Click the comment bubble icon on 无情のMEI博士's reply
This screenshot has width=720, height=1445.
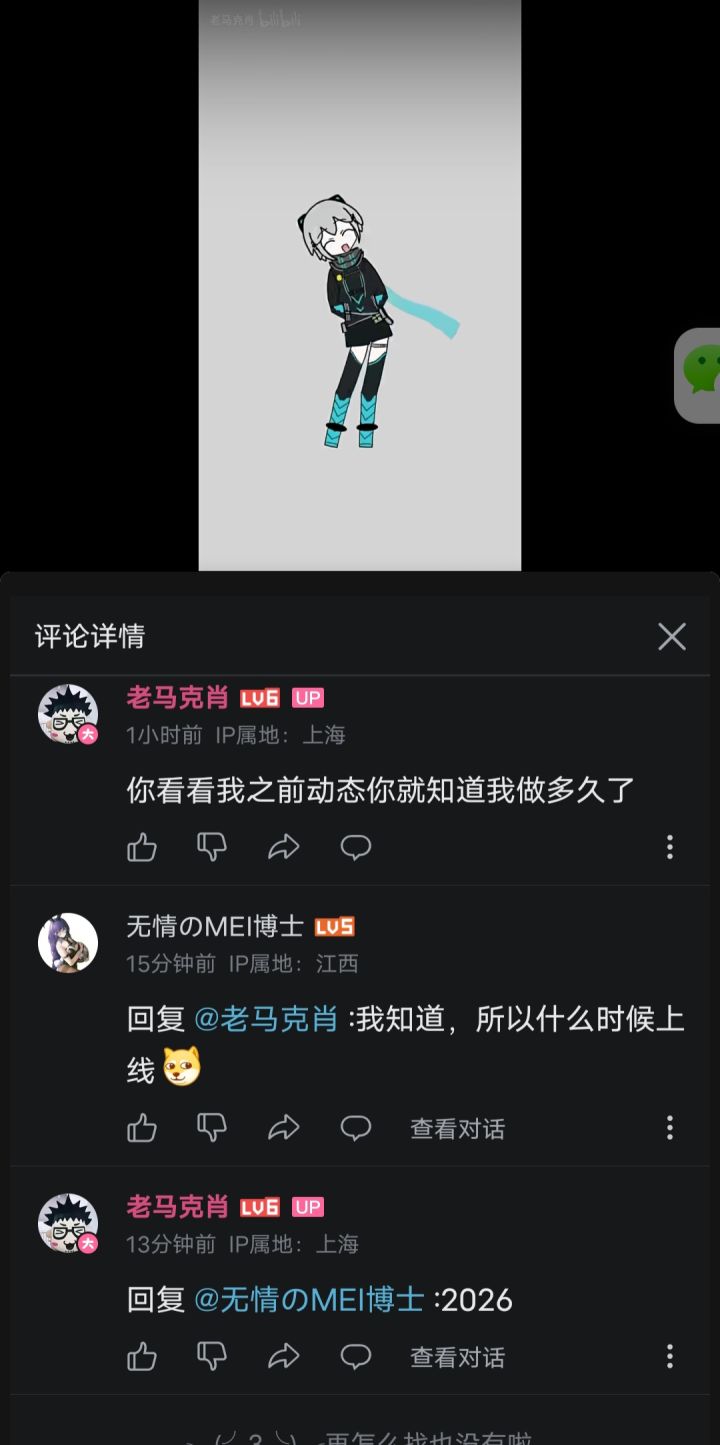click(x=357, y=1128)
